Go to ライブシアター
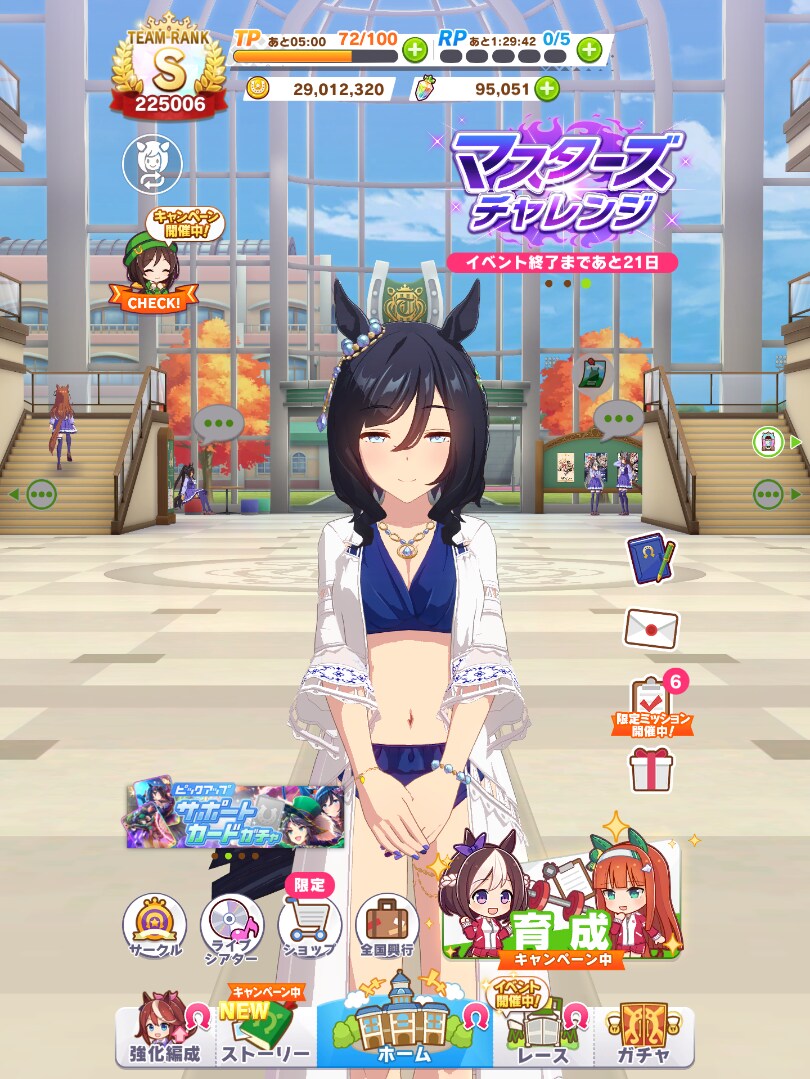 pyautogui.click(x=232, y=925)
